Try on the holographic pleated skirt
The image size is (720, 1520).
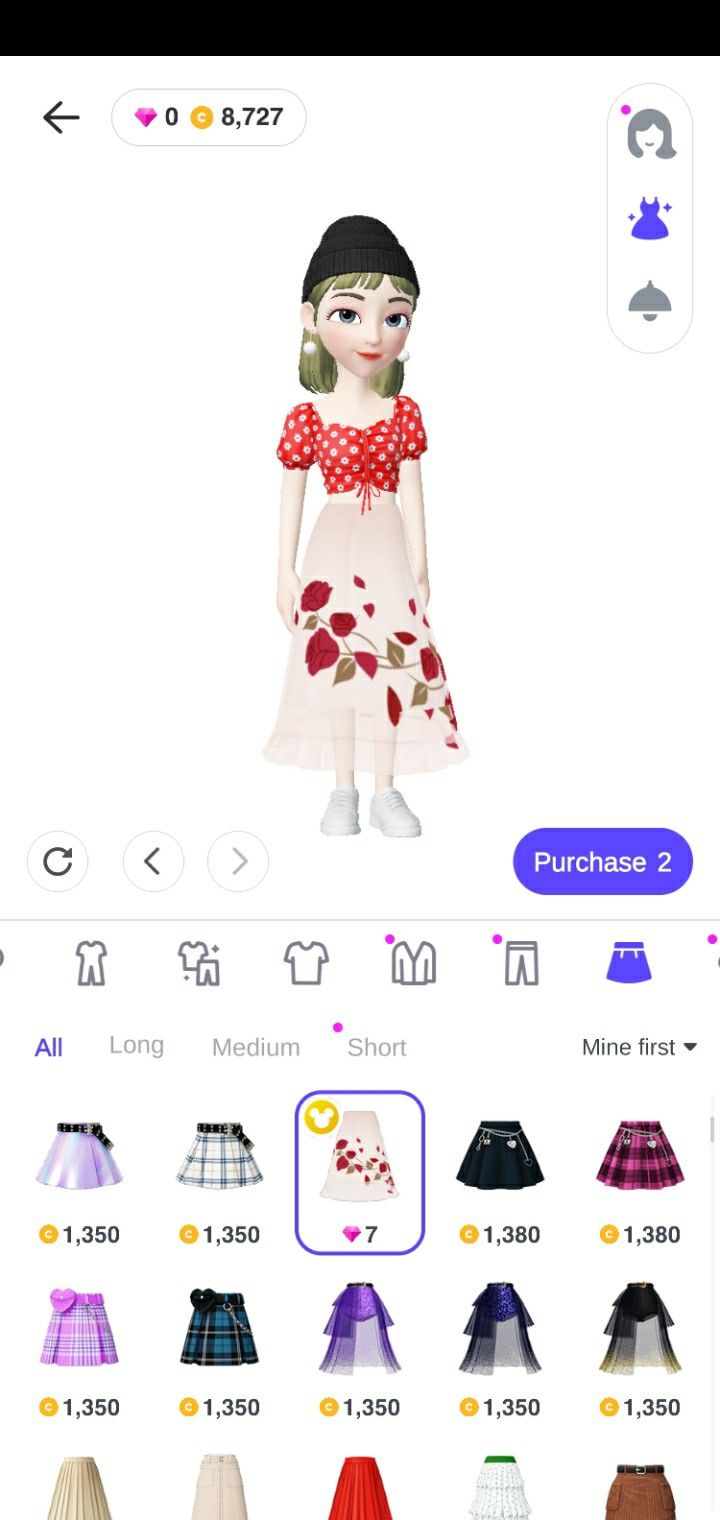tap(80, 1155)
